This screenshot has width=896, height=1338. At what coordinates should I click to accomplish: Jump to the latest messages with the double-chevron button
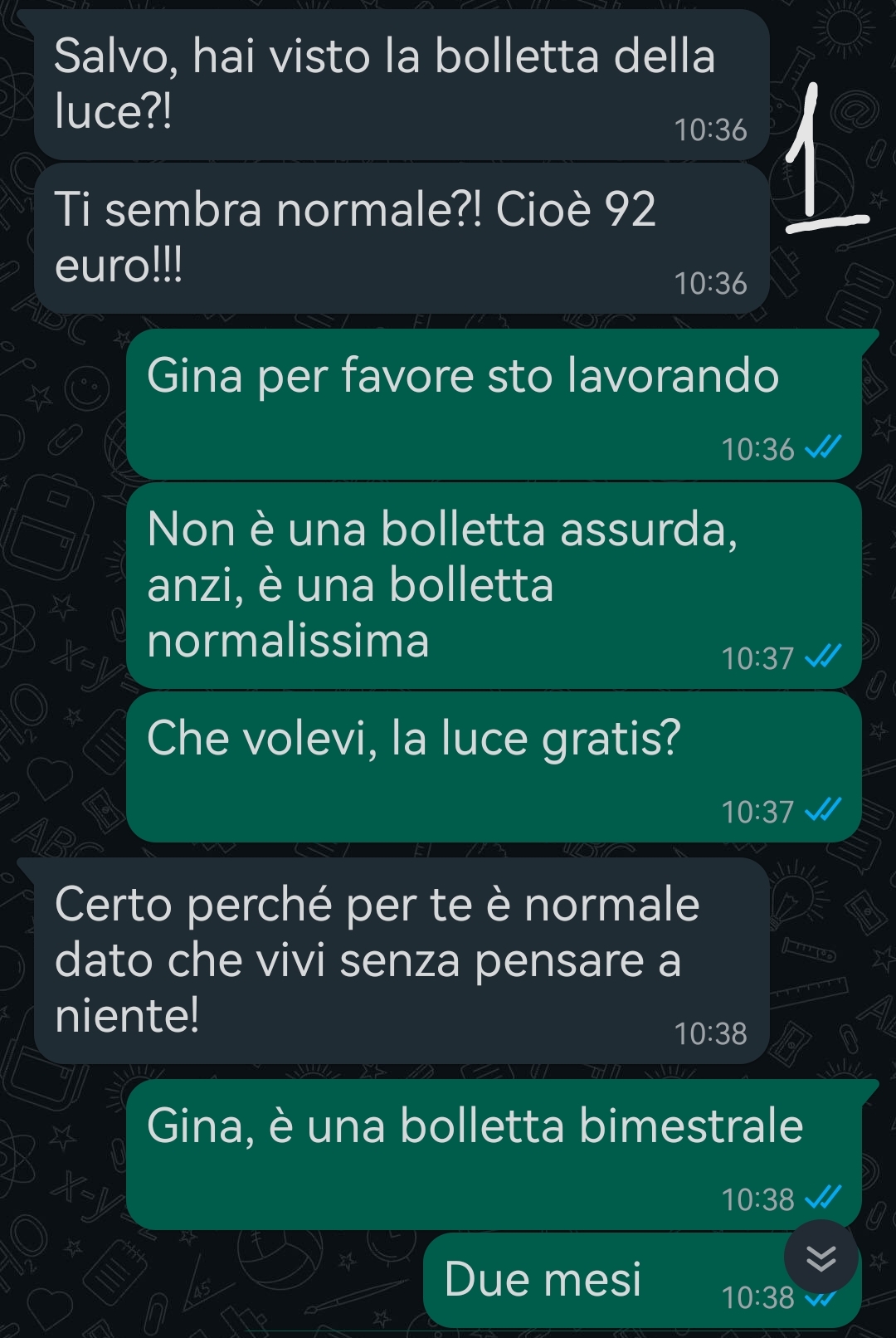coord(821,1258)
